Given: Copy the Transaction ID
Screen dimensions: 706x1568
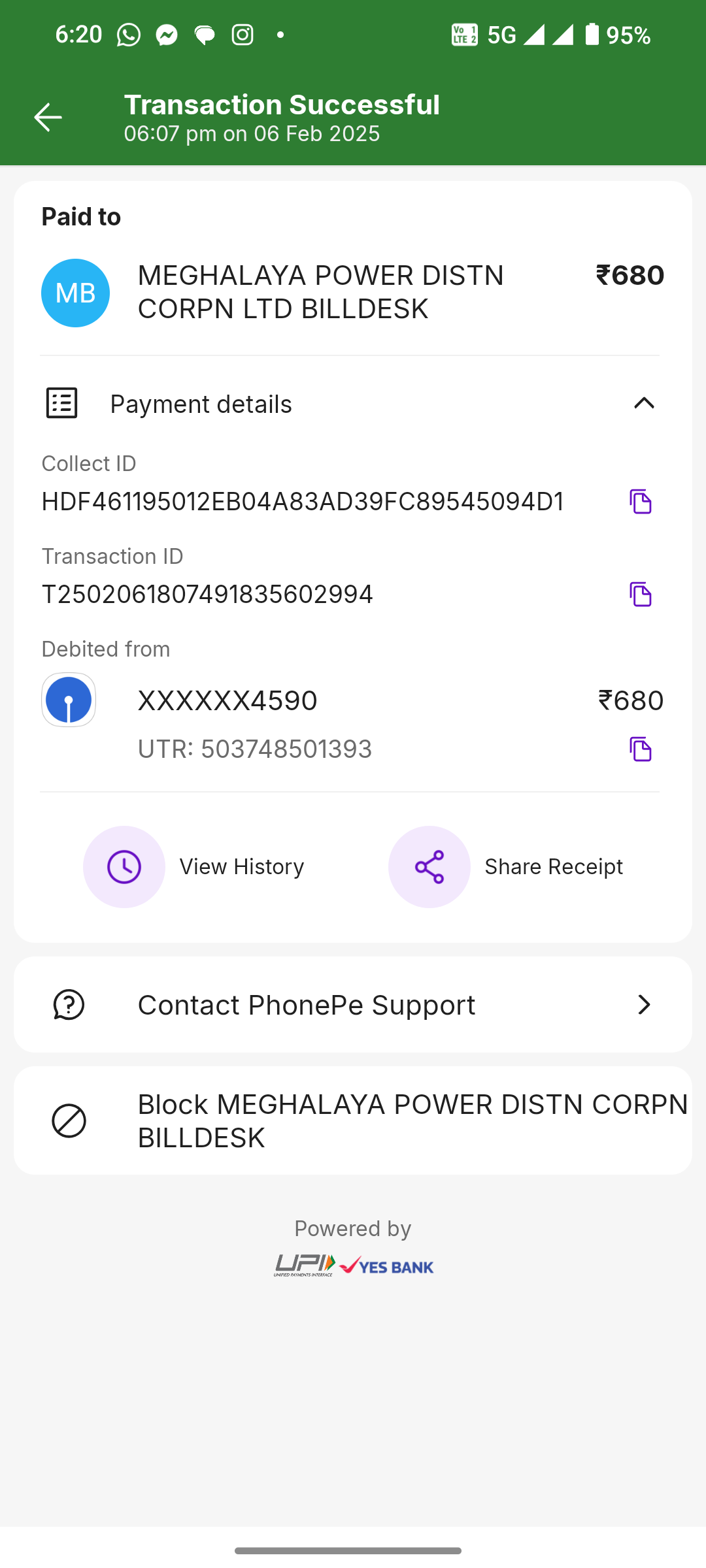Looking at the screenshot, I should pyautogui.click(x=641, y=595).
